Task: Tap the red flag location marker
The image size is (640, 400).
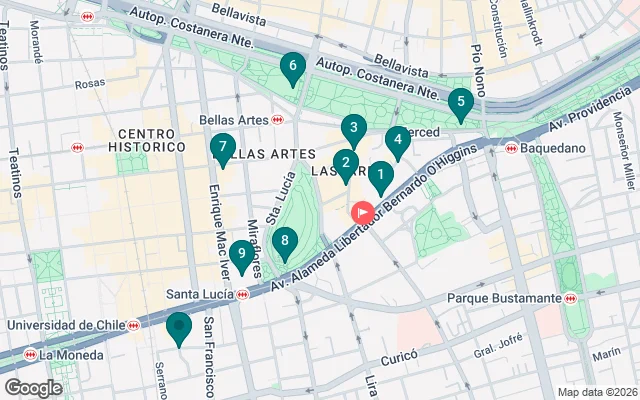Action: [x=362, y=213]
